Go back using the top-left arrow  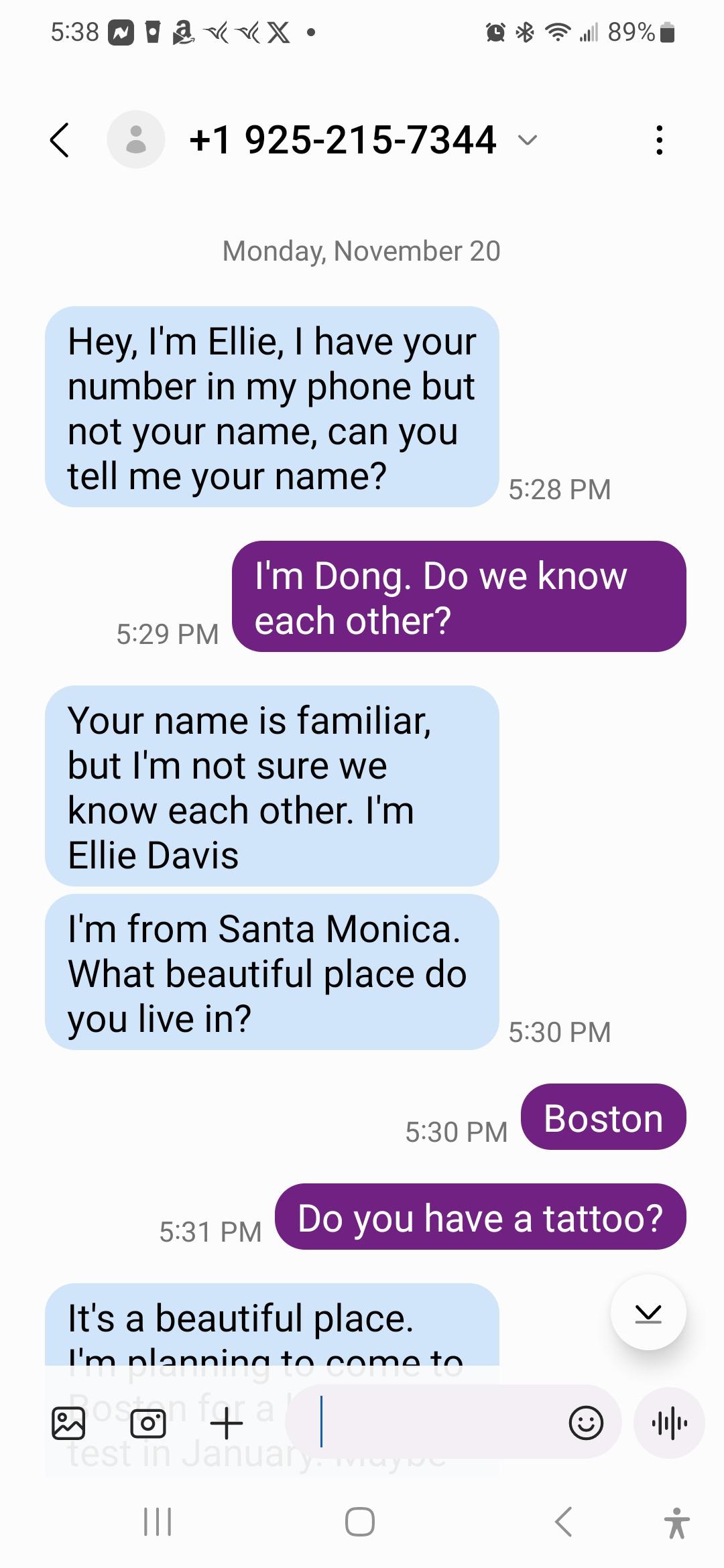pos(59,139)
